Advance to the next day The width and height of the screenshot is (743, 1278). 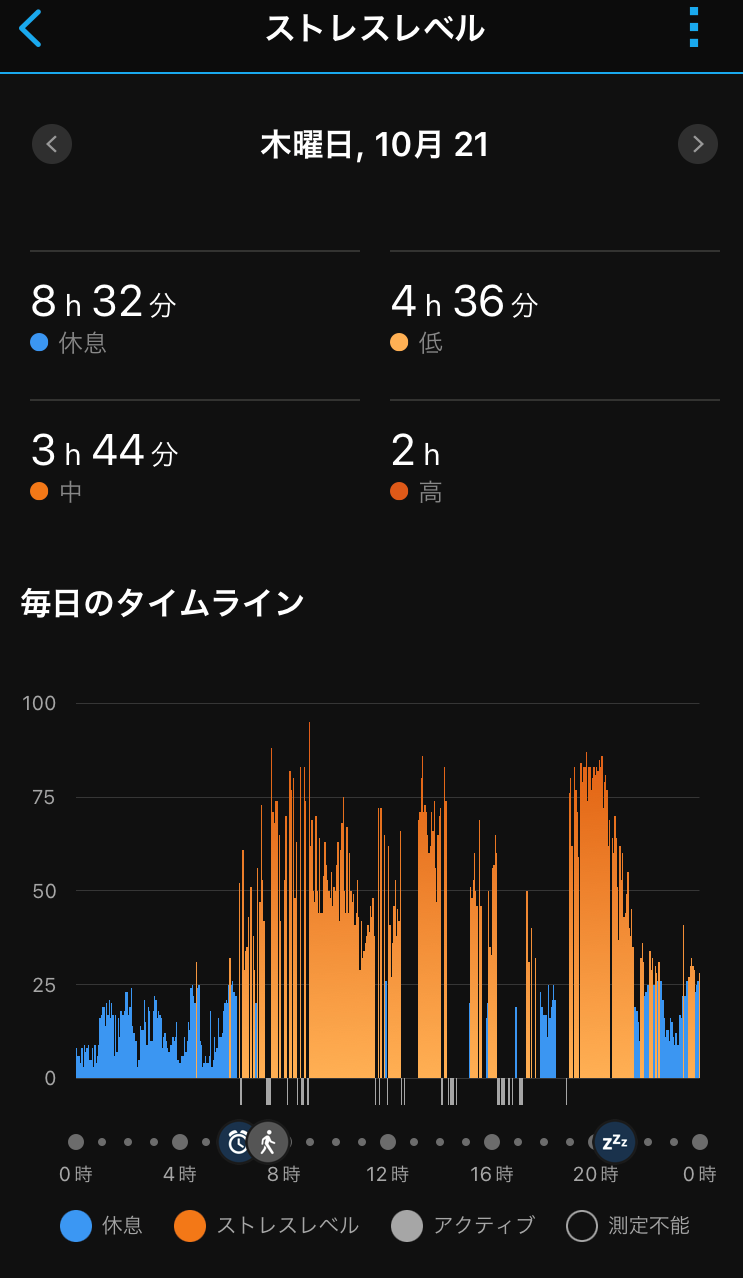(698, 144)
